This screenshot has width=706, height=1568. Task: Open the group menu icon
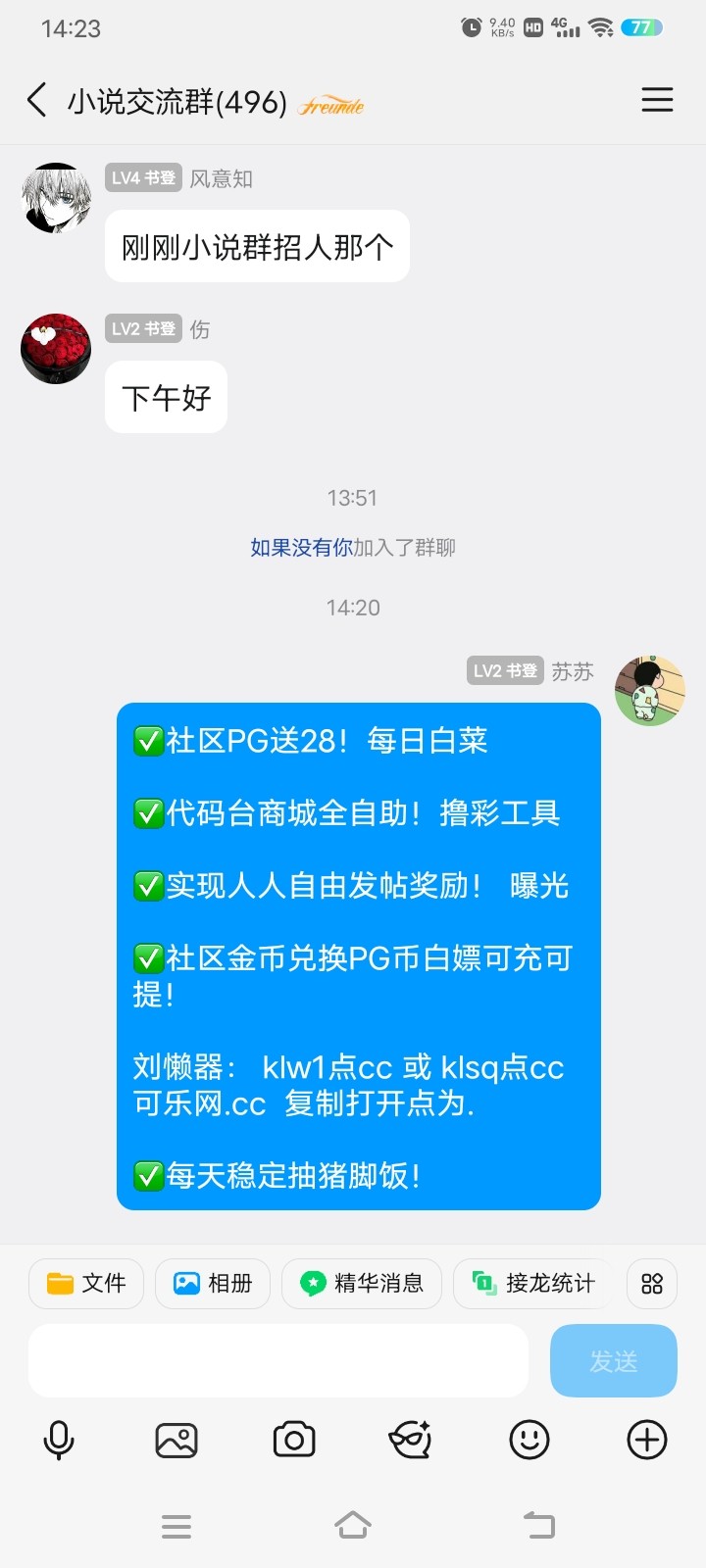tap(657, 100)
